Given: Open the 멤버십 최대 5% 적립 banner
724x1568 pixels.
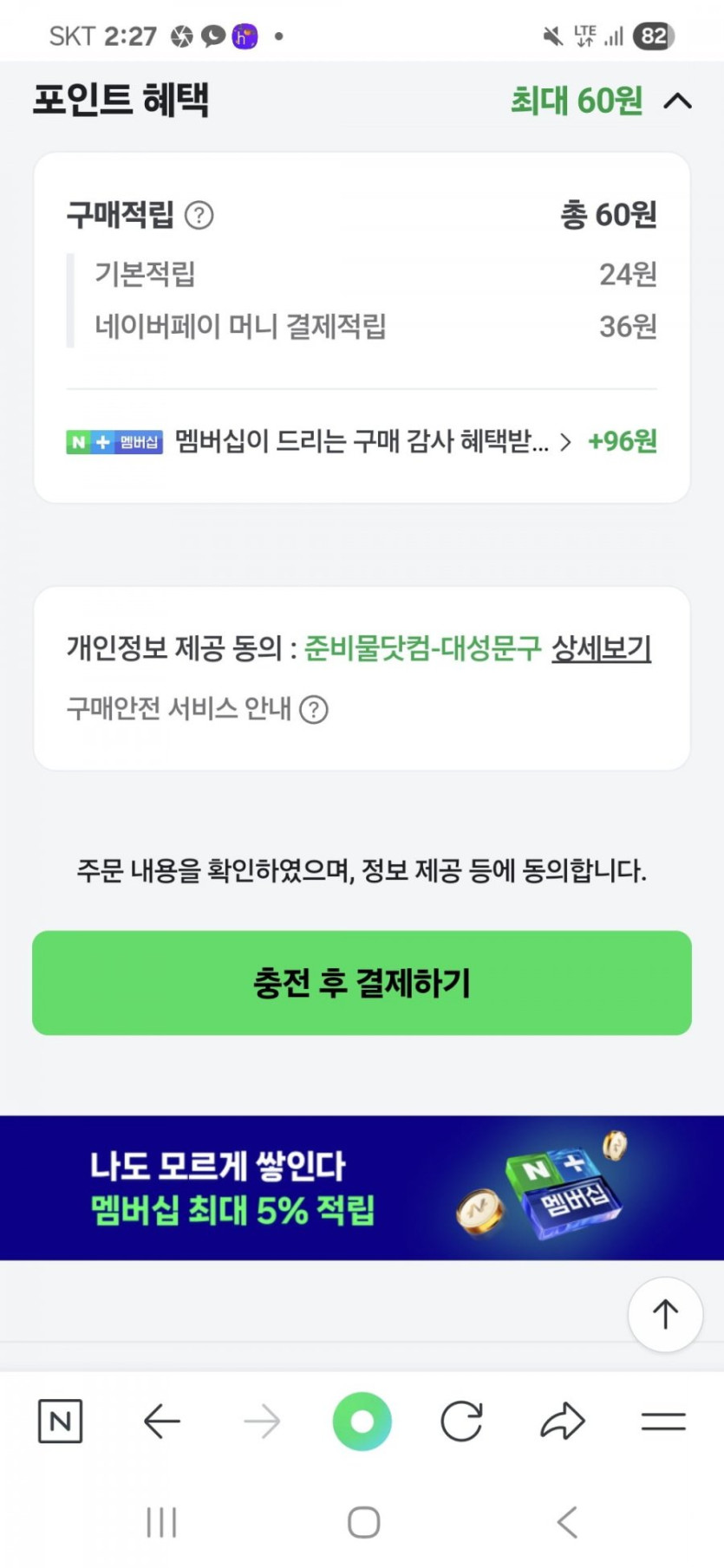Looking at the screenshot, I should tap(362, 1187).
